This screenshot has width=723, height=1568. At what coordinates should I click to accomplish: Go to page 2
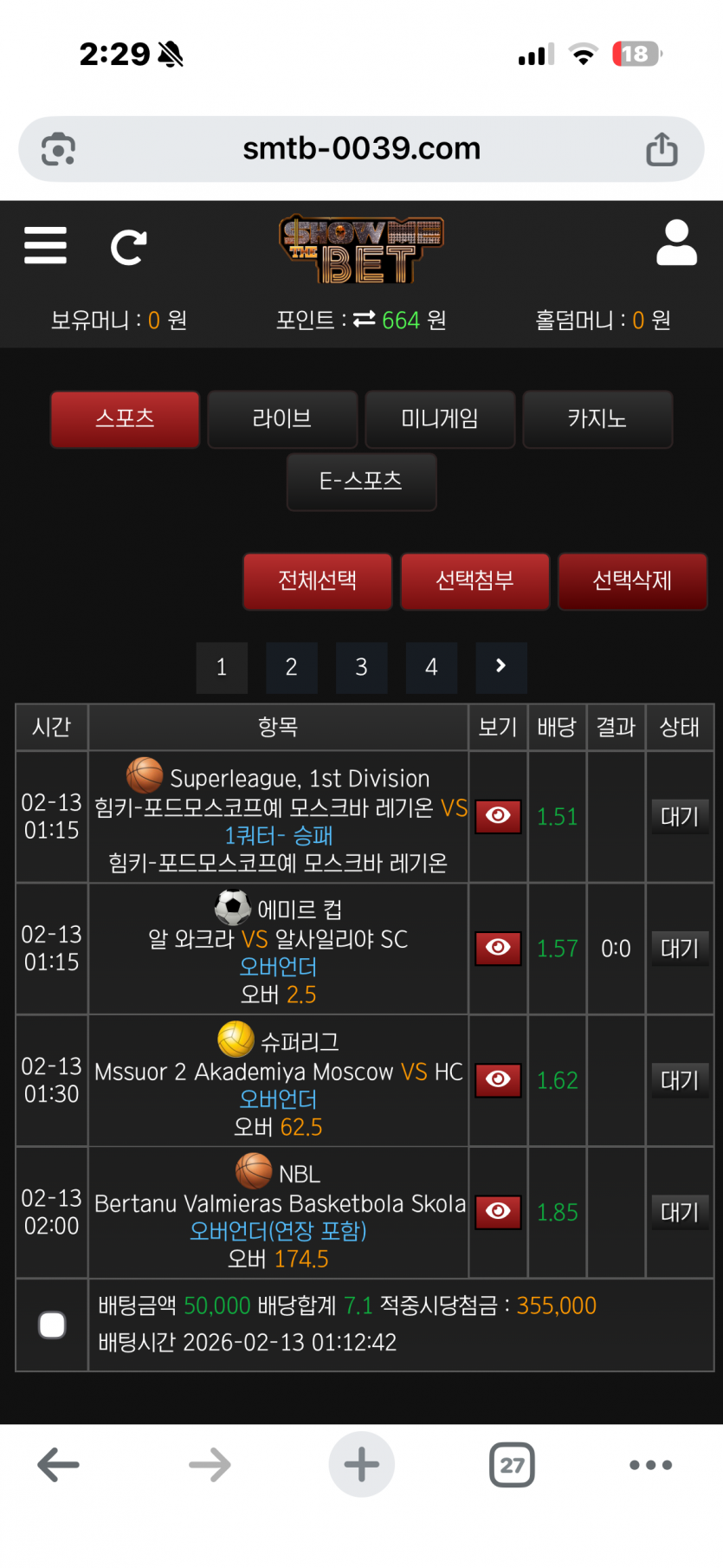click(x=292, y=667)
